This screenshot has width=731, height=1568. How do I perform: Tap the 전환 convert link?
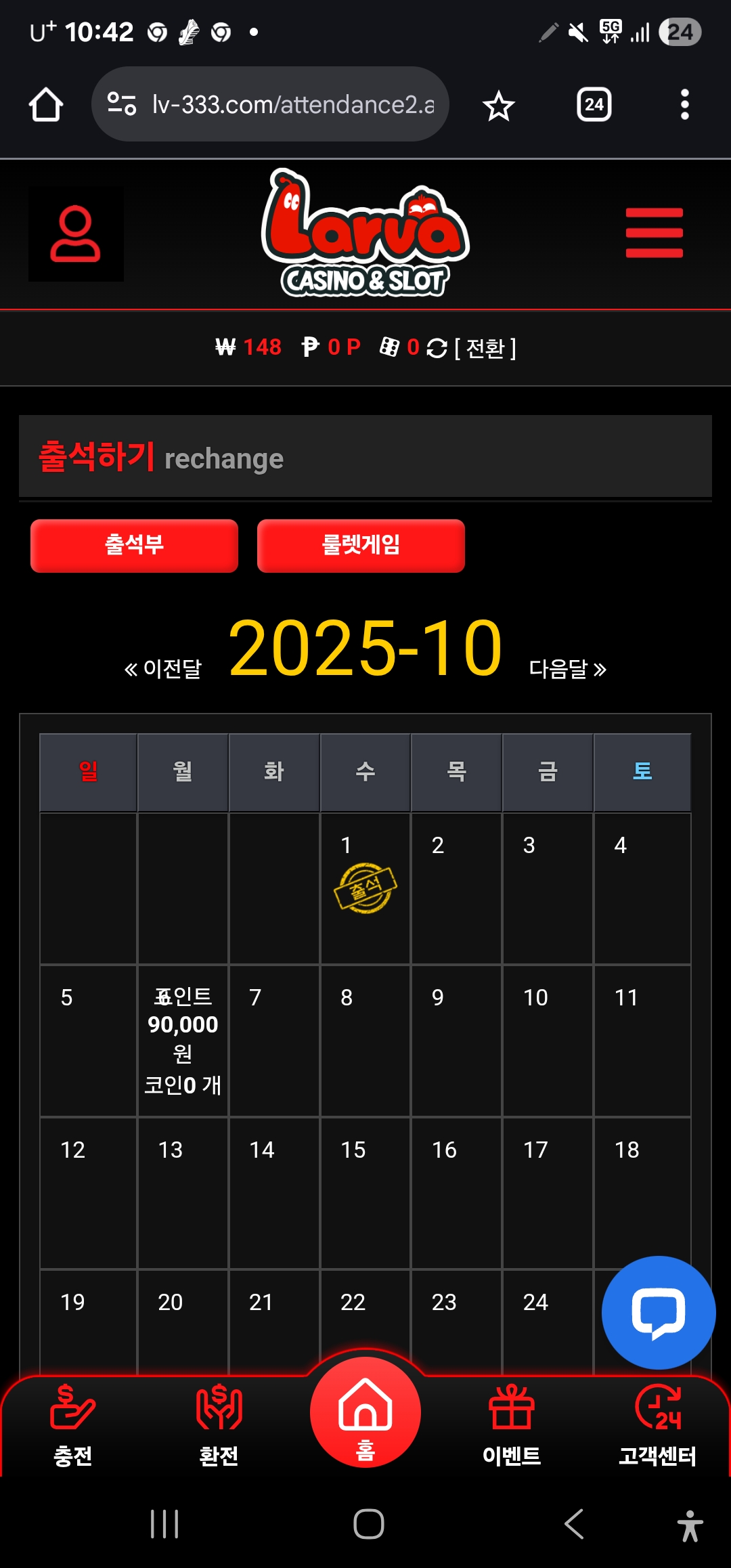485,348
